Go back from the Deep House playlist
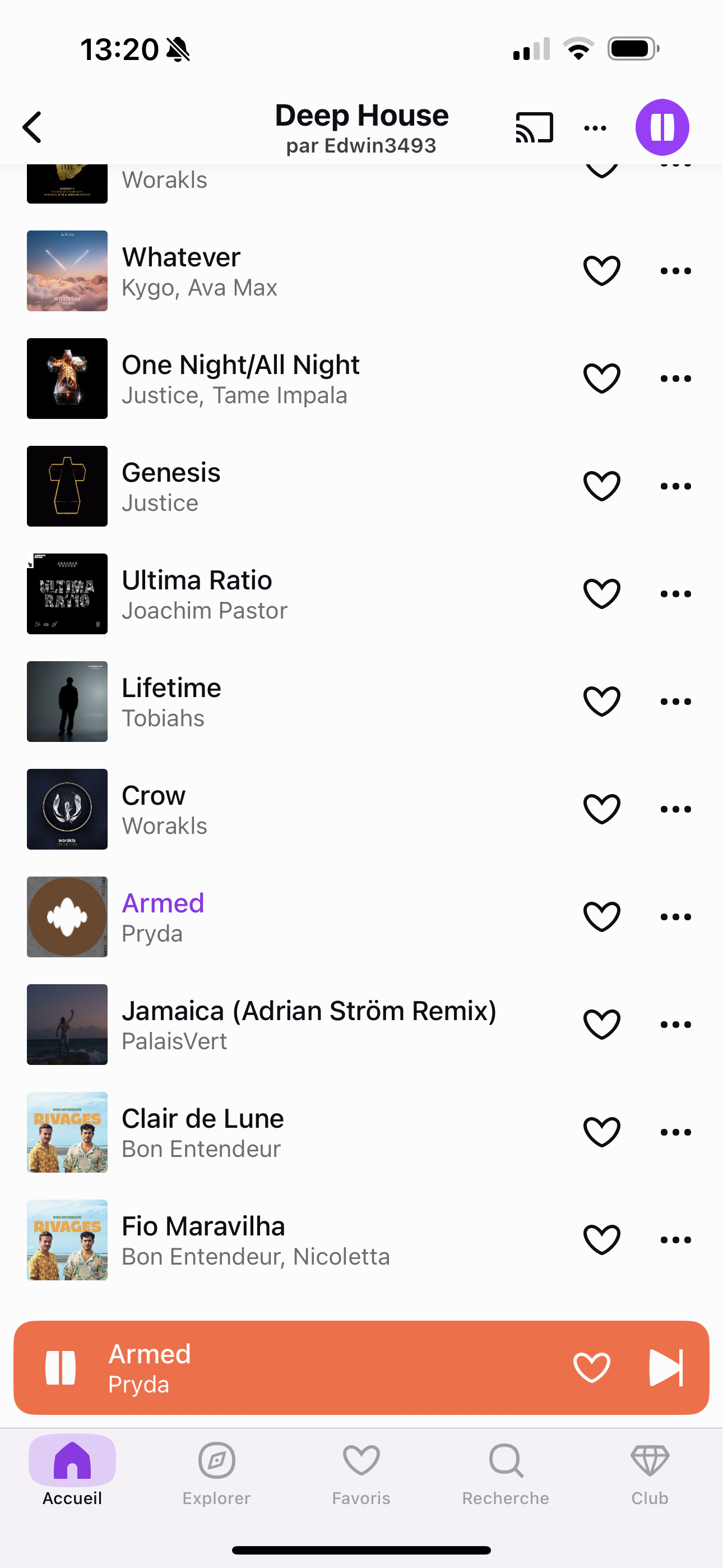723x1568 pixels. pyautogui.click(x=33, y=127)
